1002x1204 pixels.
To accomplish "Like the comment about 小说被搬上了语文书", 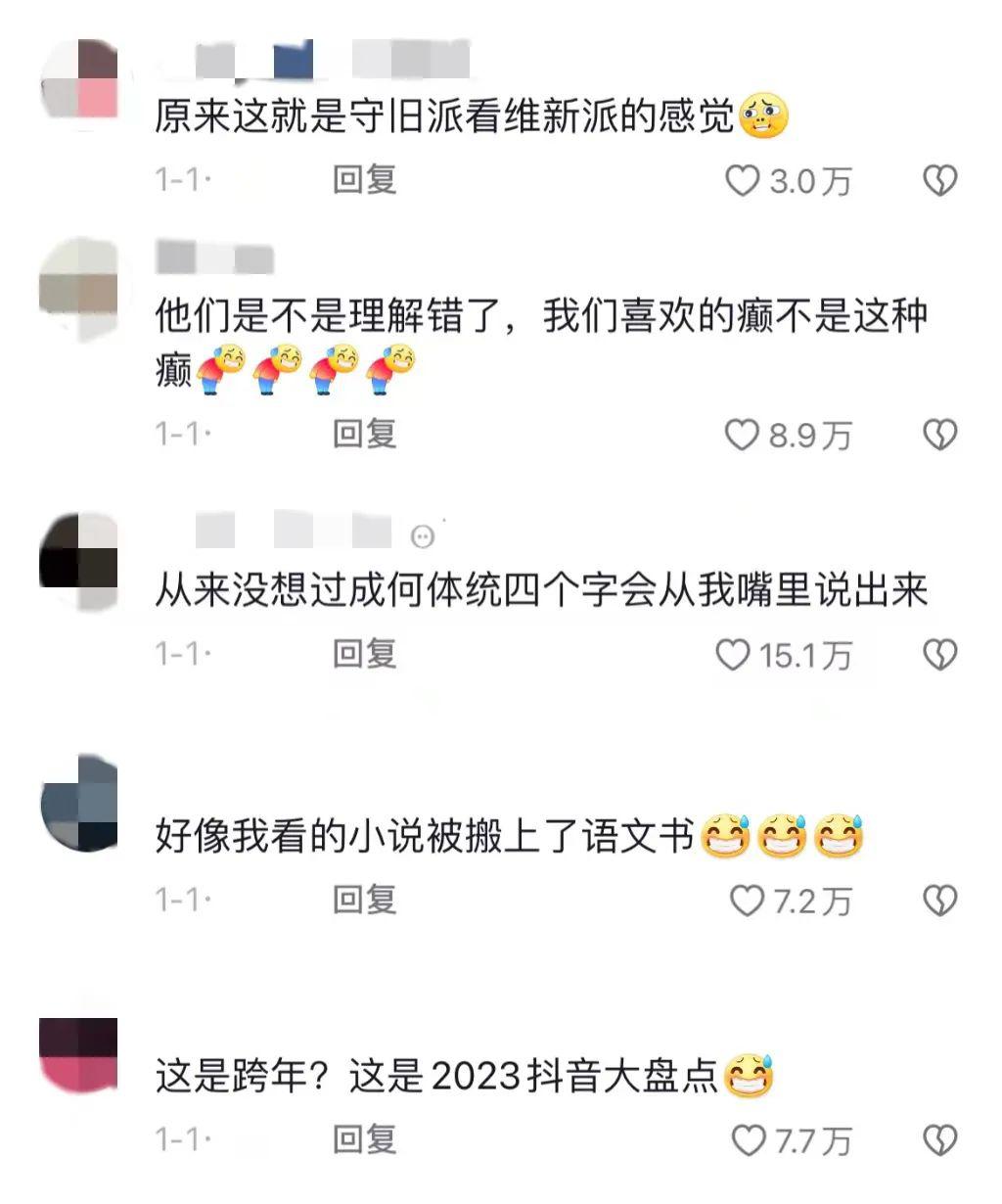I will (x=748, y=900).
